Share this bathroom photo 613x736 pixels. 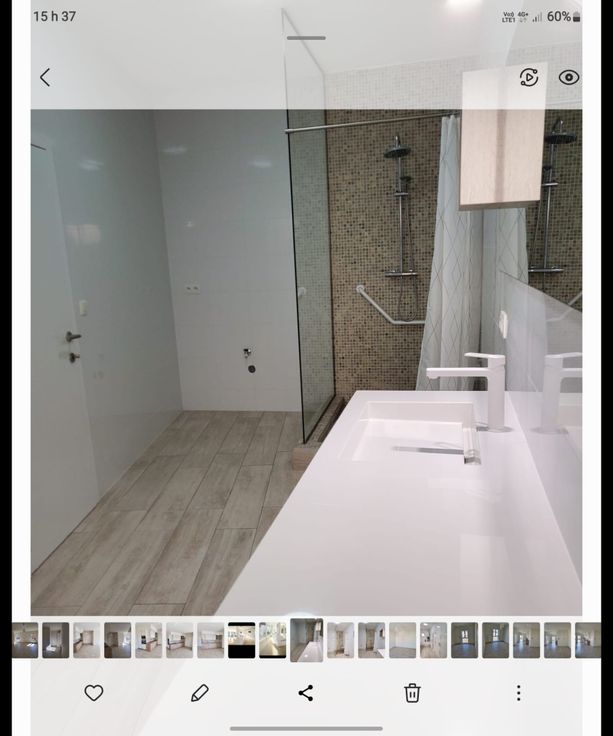[x=306, y=692]
